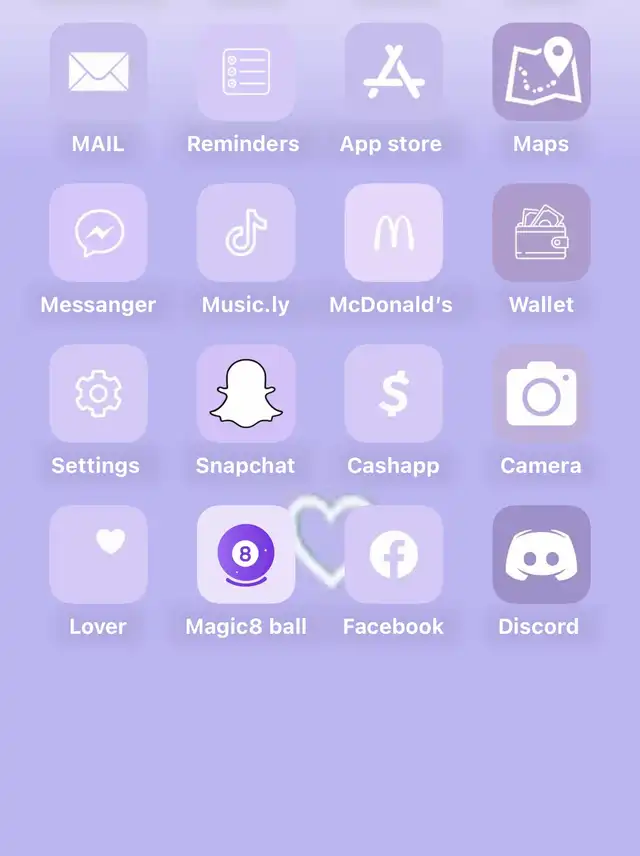
Task: Launch Snapchat
Action: point(246,394)
